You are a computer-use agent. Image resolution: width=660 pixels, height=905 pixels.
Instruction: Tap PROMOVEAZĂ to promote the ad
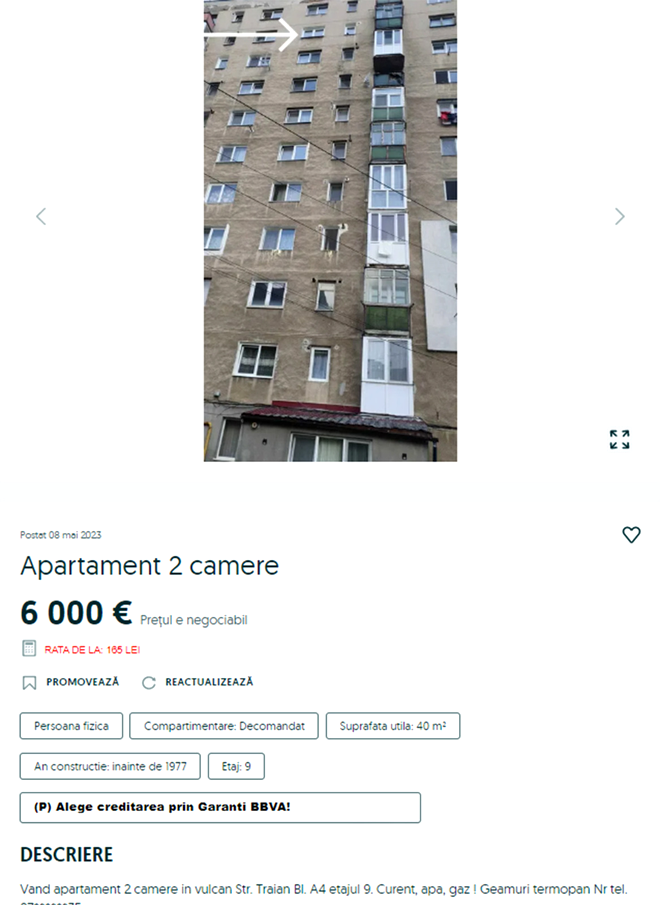coord(71,682)
